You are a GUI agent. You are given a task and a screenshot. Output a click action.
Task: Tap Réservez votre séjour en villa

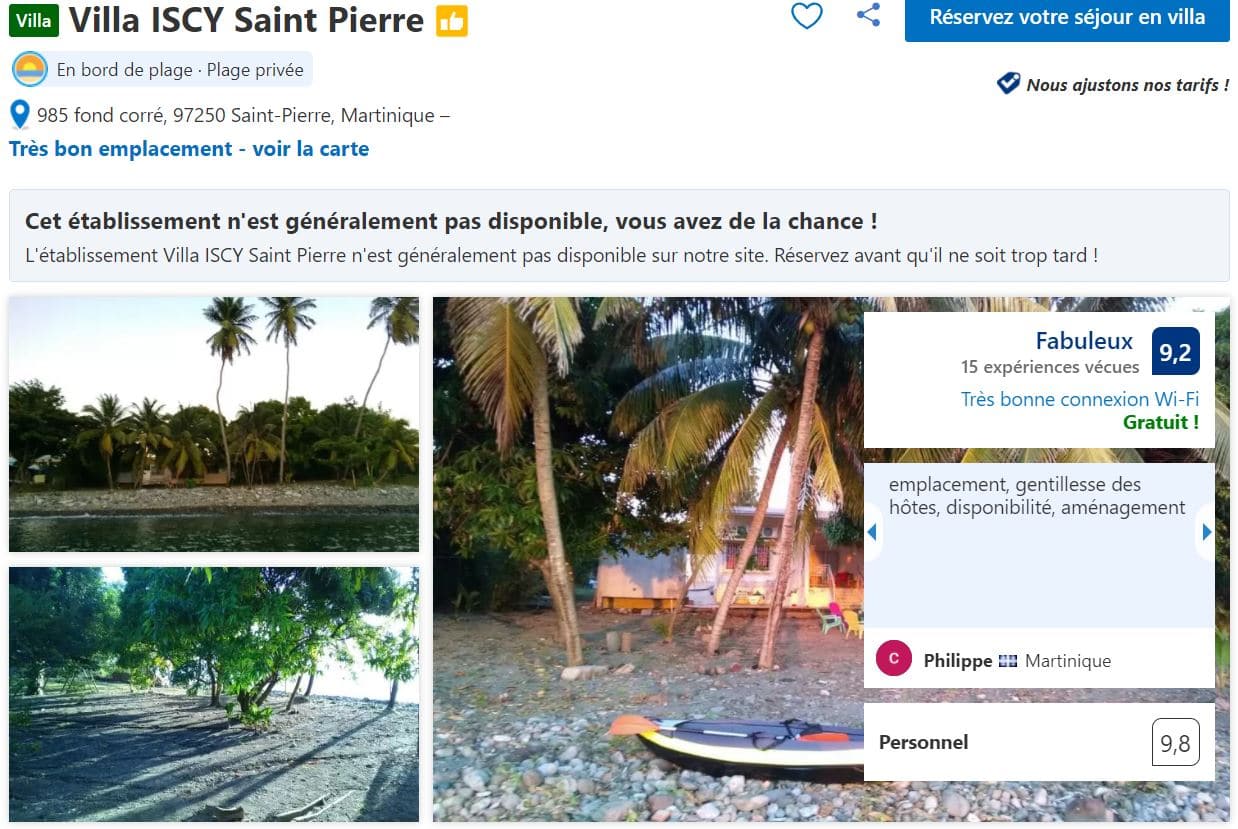(1066, 18)
